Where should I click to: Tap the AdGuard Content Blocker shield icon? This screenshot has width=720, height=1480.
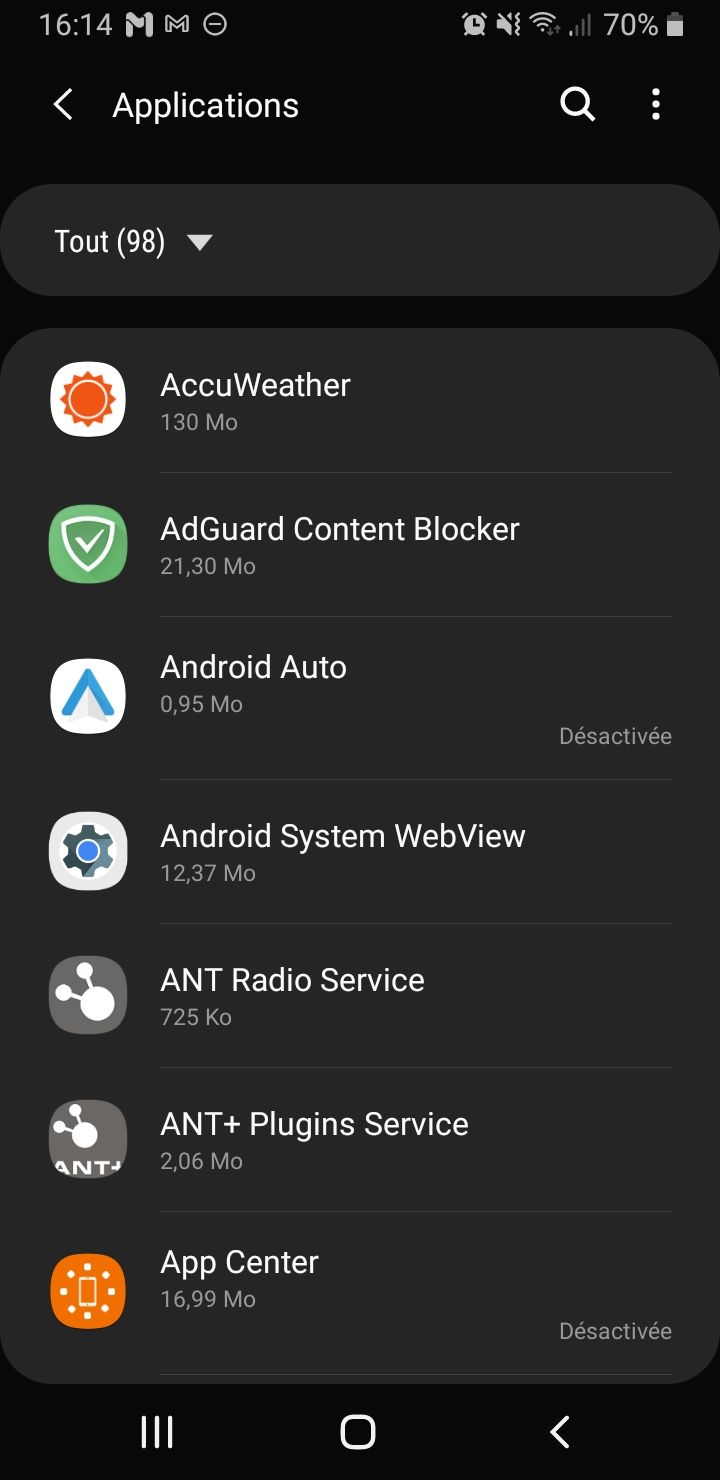[87, 543]
